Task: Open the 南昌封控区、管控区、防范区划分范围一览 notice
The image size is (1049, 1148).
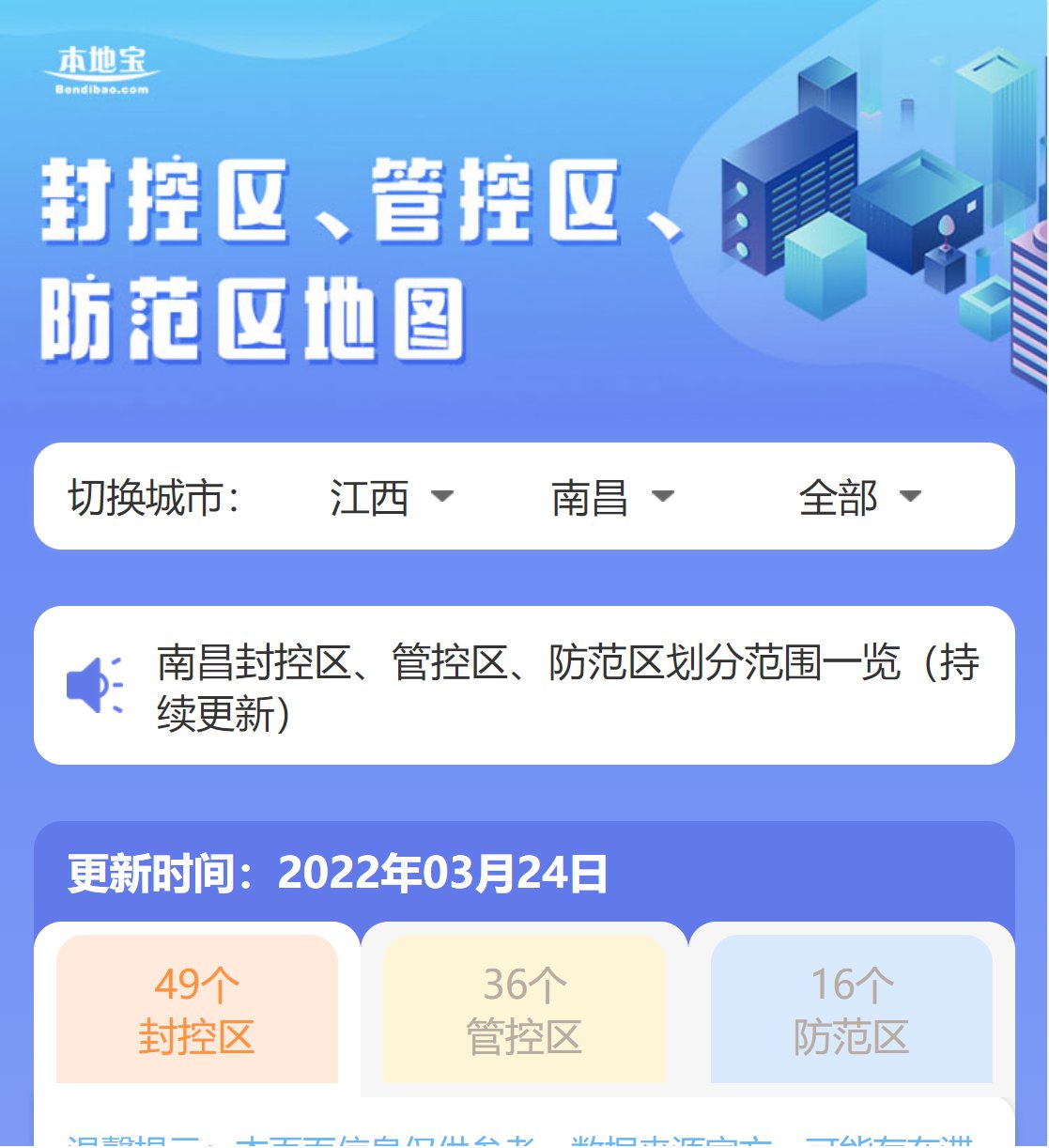Action: (567, 687)
